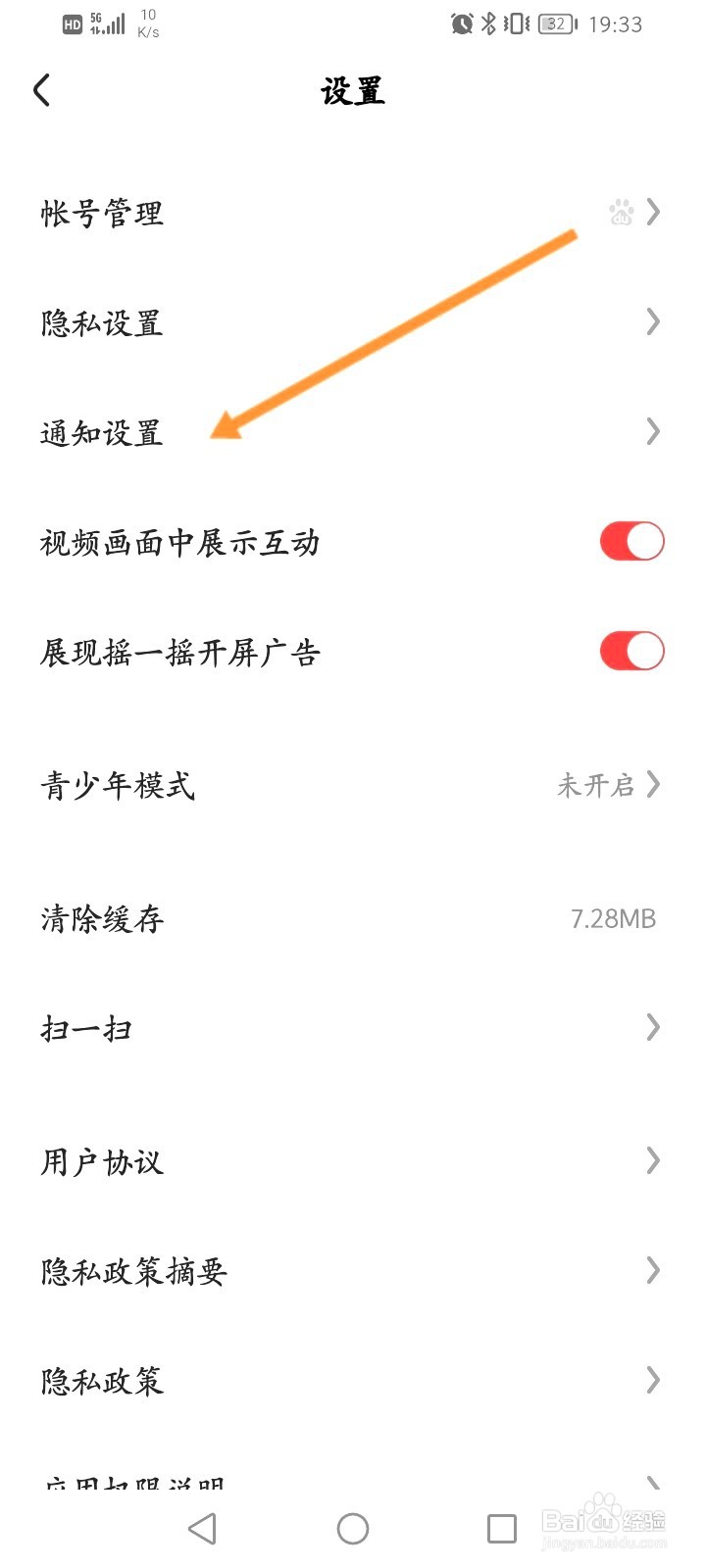
Task: Tap the home circle in navigation bar
Action: 353,1528
